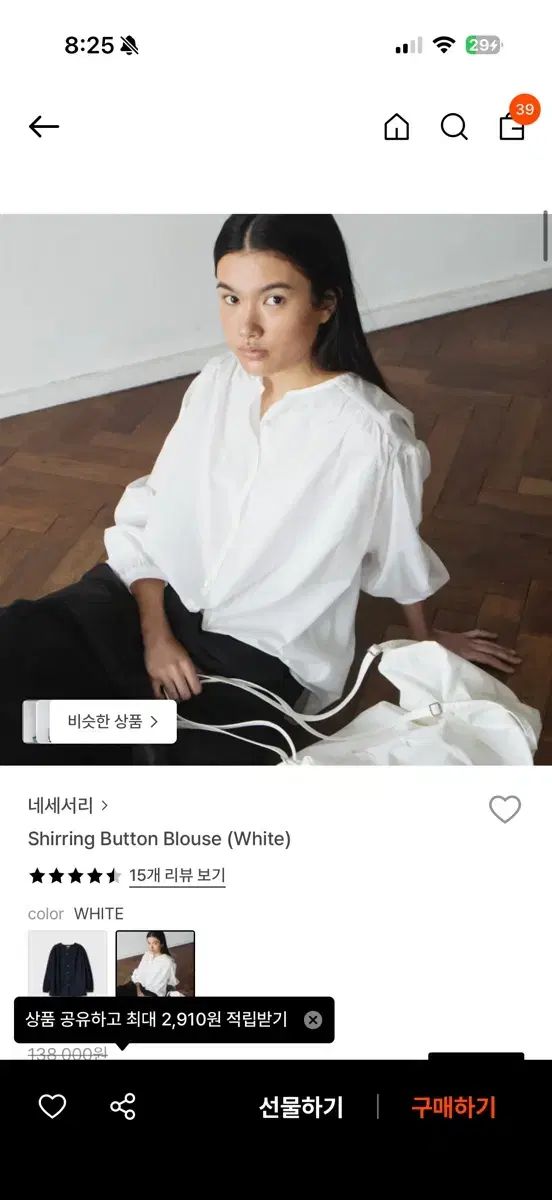552x1200 pixels.
Task: Tap the heart icon in bottom bar
Action: [x=52, y=1106]
